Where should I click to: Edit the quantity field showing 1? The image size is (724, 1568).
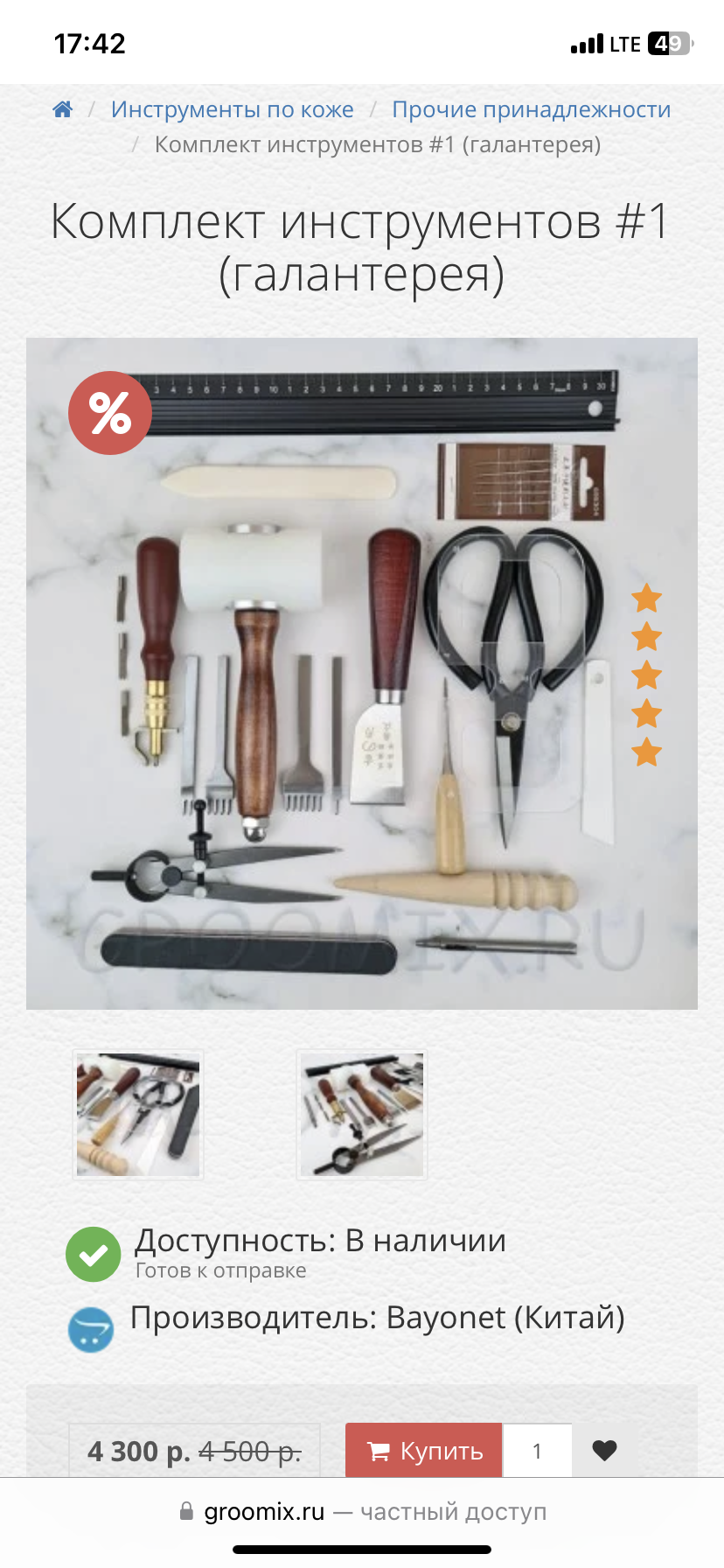coord(537,1451)
